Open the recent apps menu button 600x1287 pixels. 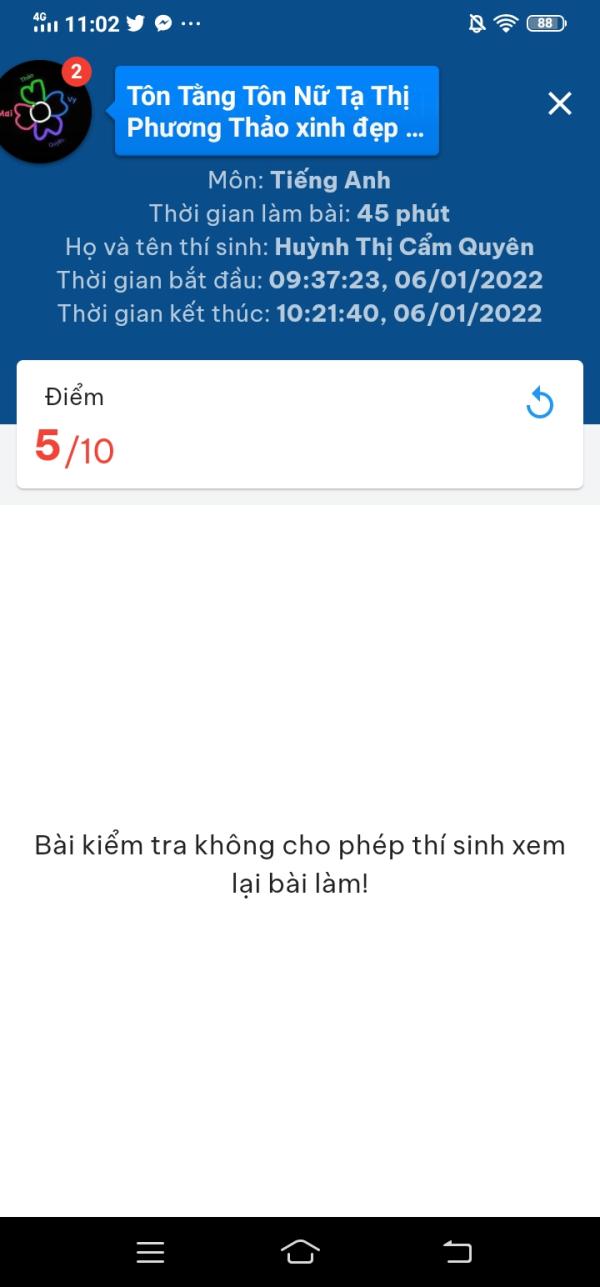coord(150,1252)
